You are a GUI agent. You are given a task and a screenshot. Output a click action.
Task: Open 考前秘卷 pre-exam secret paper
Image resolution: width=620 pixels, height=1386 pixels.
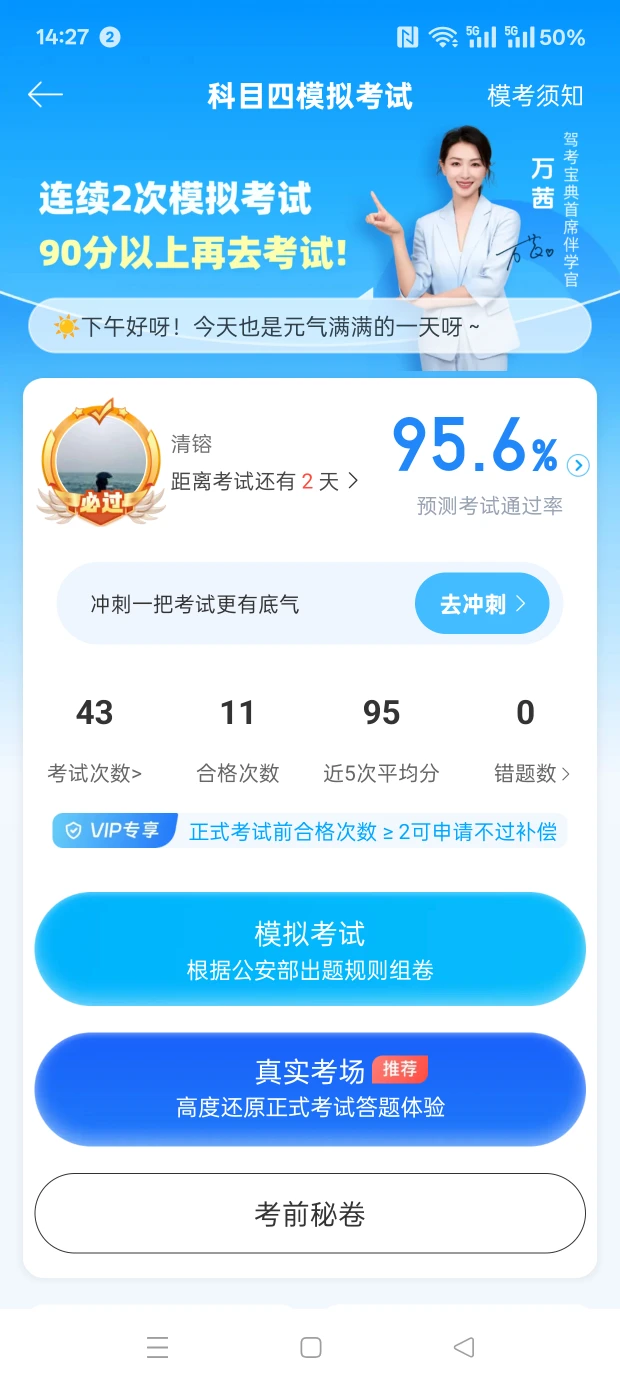[310, 1214]
